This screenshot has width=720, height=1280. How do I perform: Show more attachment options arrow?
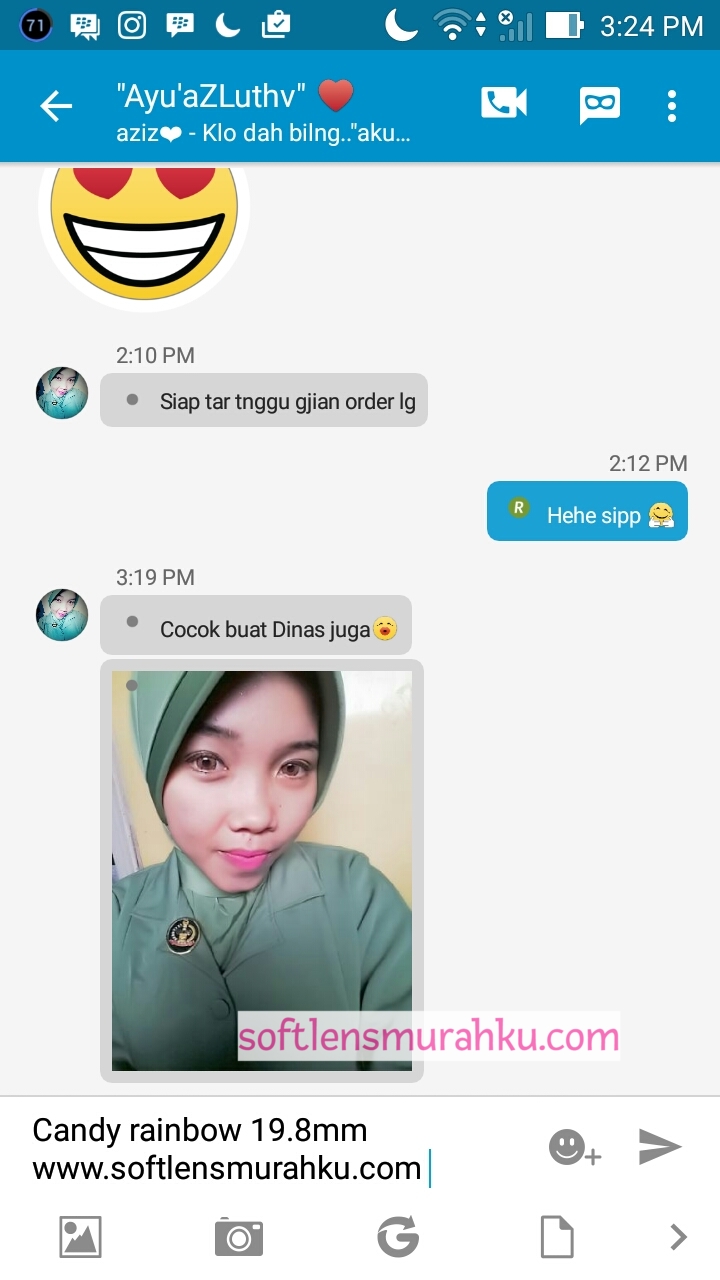tap(679, 1238)
